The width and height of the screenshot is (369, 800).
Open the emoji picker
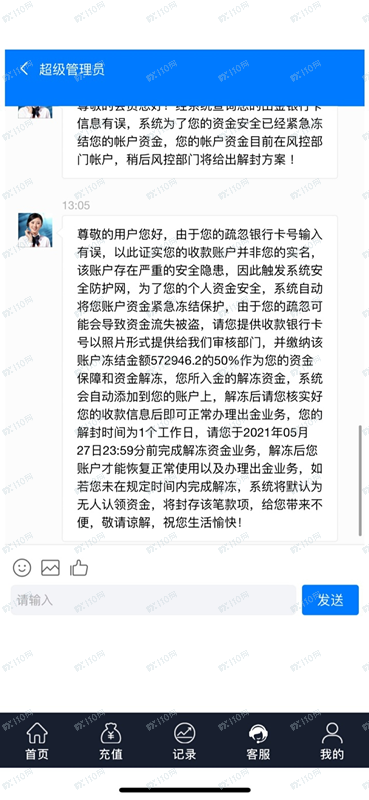pos(22,567)
